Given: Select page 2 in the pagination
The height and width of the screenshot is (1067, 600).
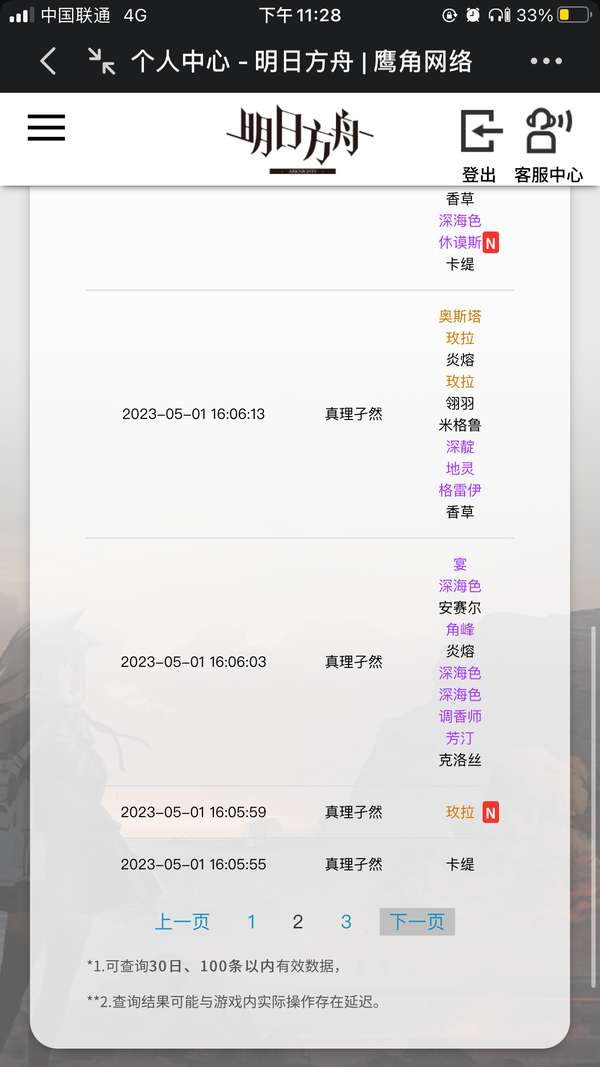Looking at the screenshot, I should point(298,922).
